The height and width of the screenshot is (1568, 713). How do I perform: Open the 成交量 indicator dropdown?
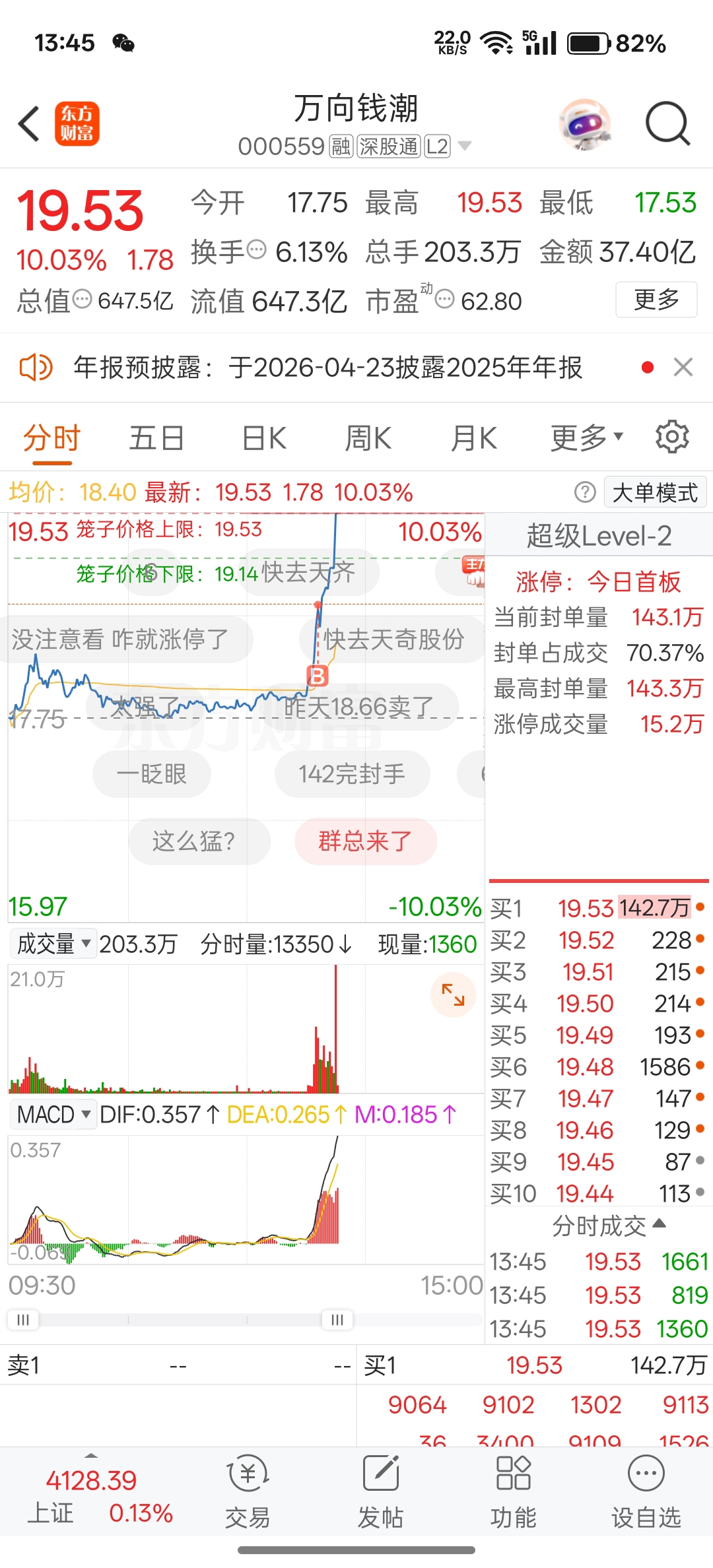pyautogui.click(x=53, y=944)
